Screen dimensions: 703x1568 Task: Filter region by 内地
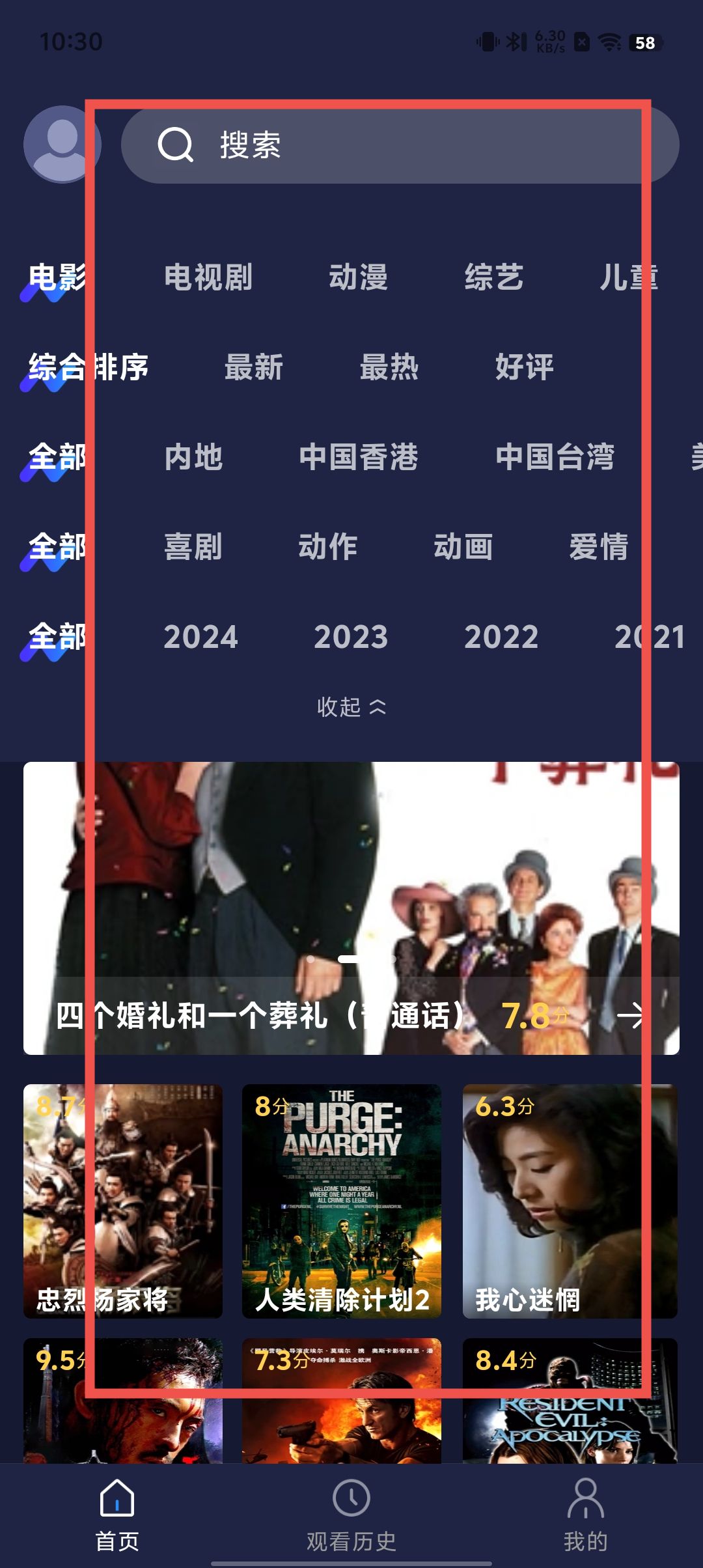[x=193, y=457]
